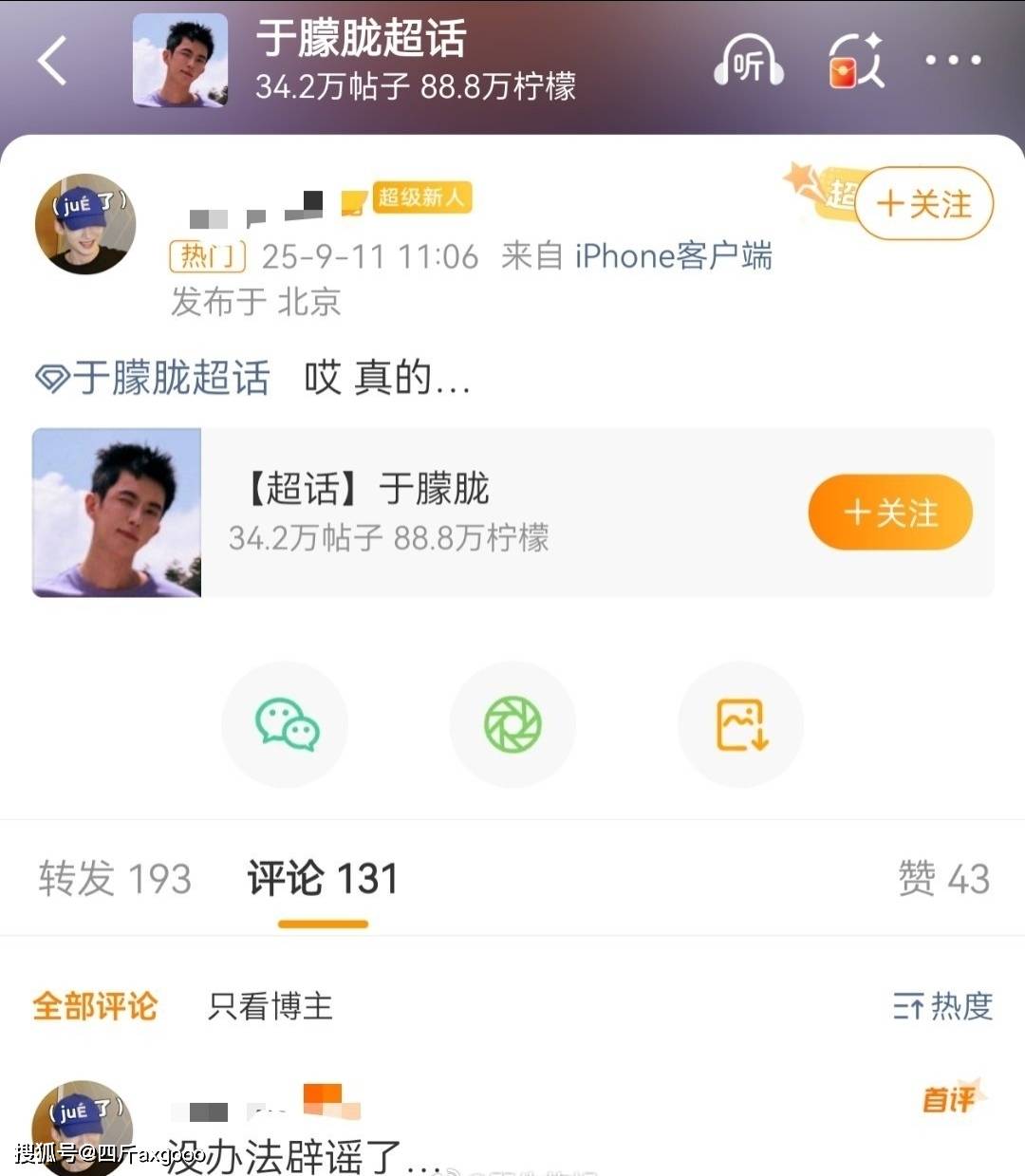Filter comments with 只看博主
1025x1176 pixels.
(270, 1006)
